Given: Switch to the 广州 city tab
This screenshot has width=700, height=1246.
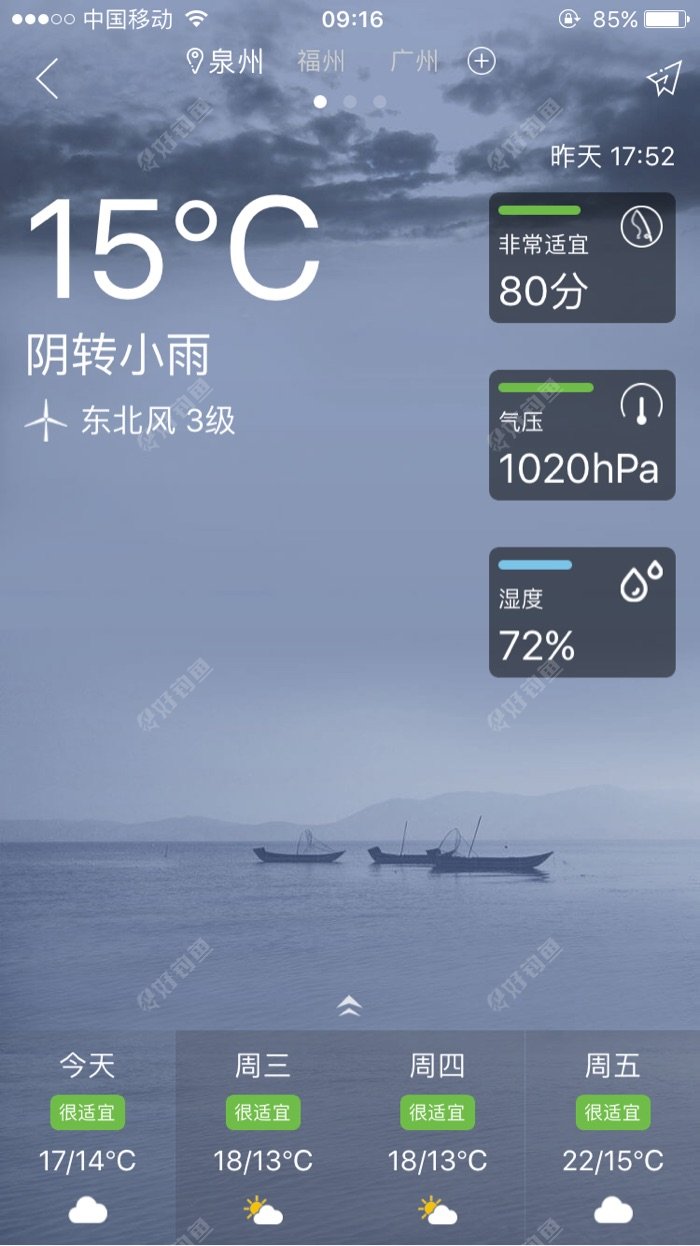Looking at the screenshot, I should (x=414, y=62).
